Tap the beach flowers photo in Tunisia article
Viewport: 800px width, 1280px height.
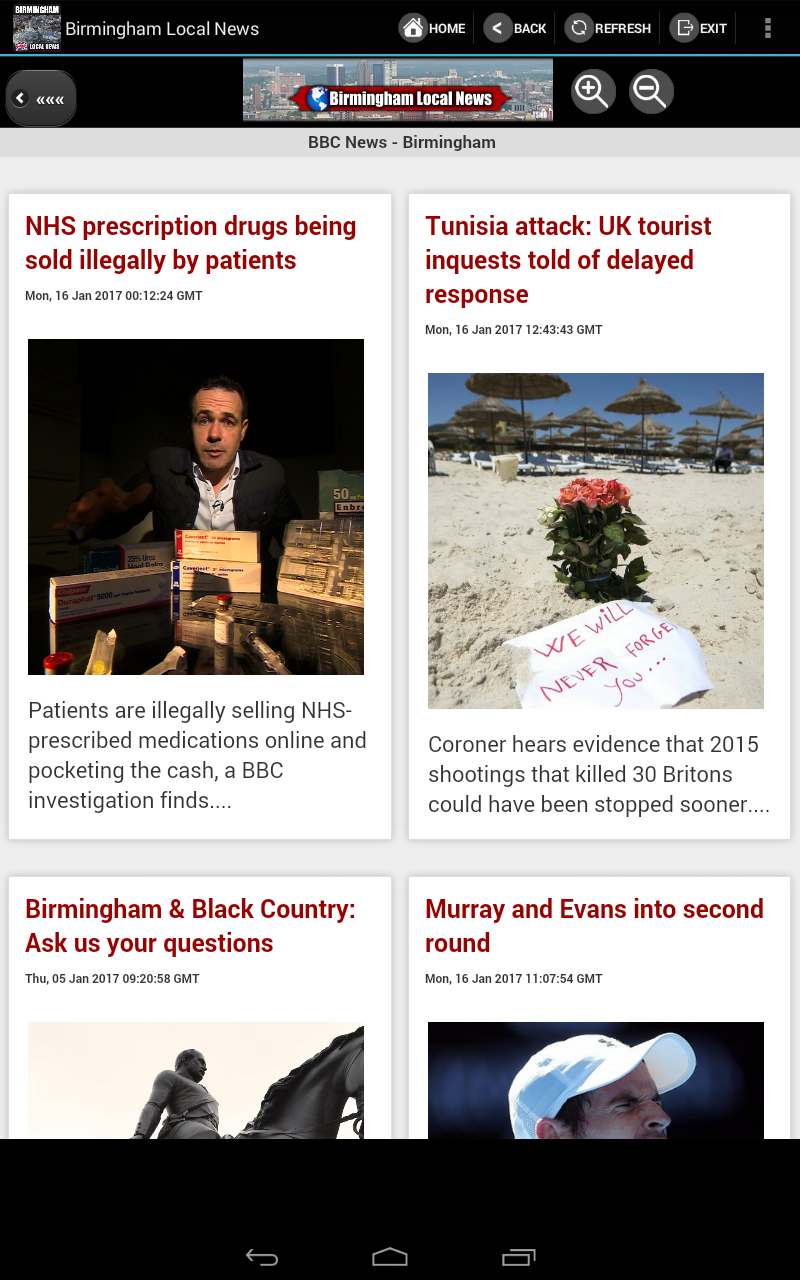pyautogui.click(x=595, y=540)
